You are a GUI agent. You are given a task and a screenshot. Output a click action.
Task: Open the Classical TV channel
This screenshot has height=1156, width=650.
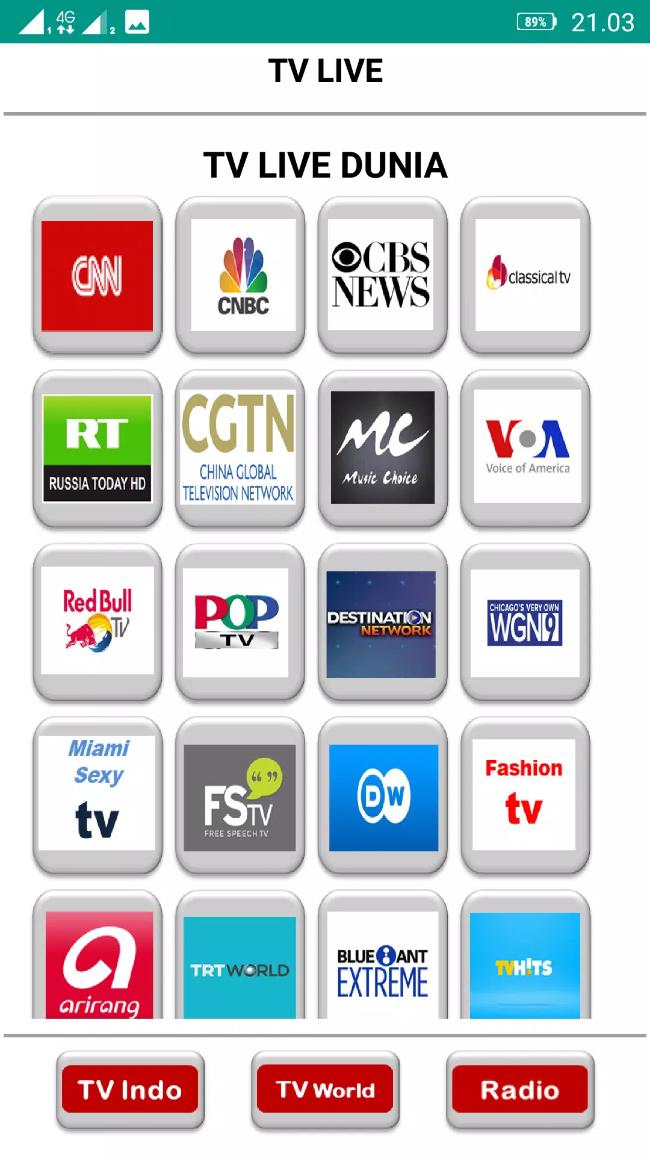pos(525,276)
